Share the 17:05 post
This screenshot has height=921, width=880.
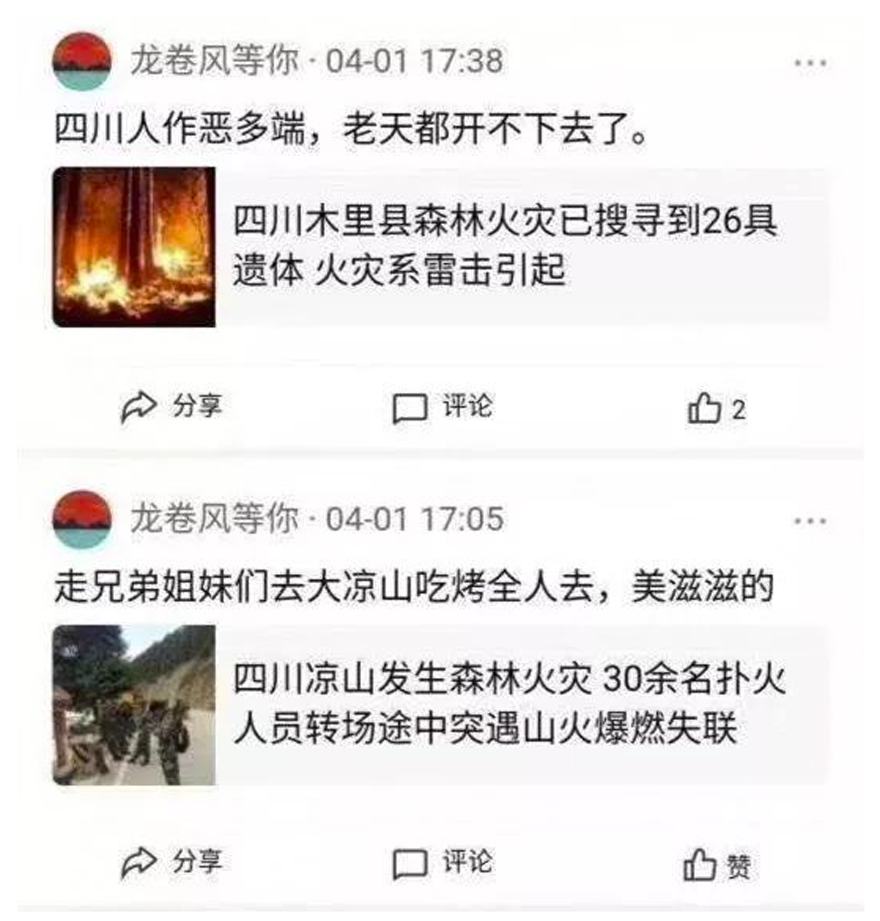[171, 863]
